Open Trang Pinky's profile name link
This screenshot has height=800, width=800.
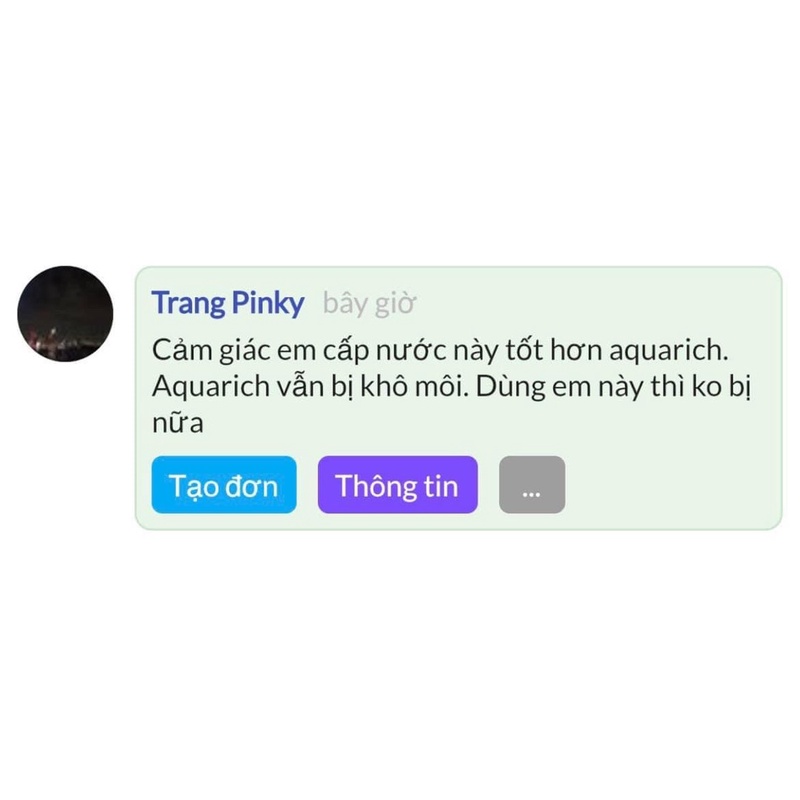[228, 303]
